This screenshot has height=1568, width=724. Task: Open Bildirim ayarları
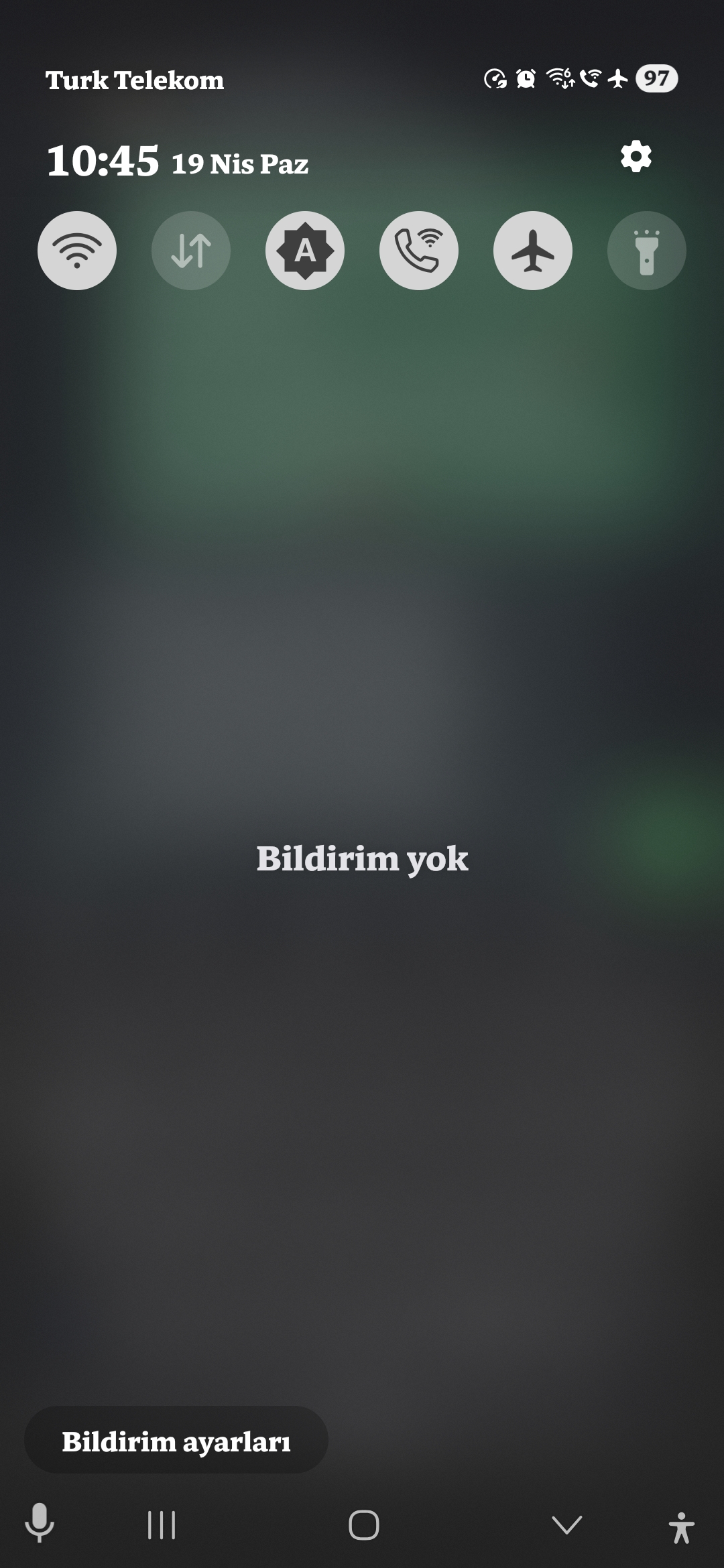point(176,1441)
